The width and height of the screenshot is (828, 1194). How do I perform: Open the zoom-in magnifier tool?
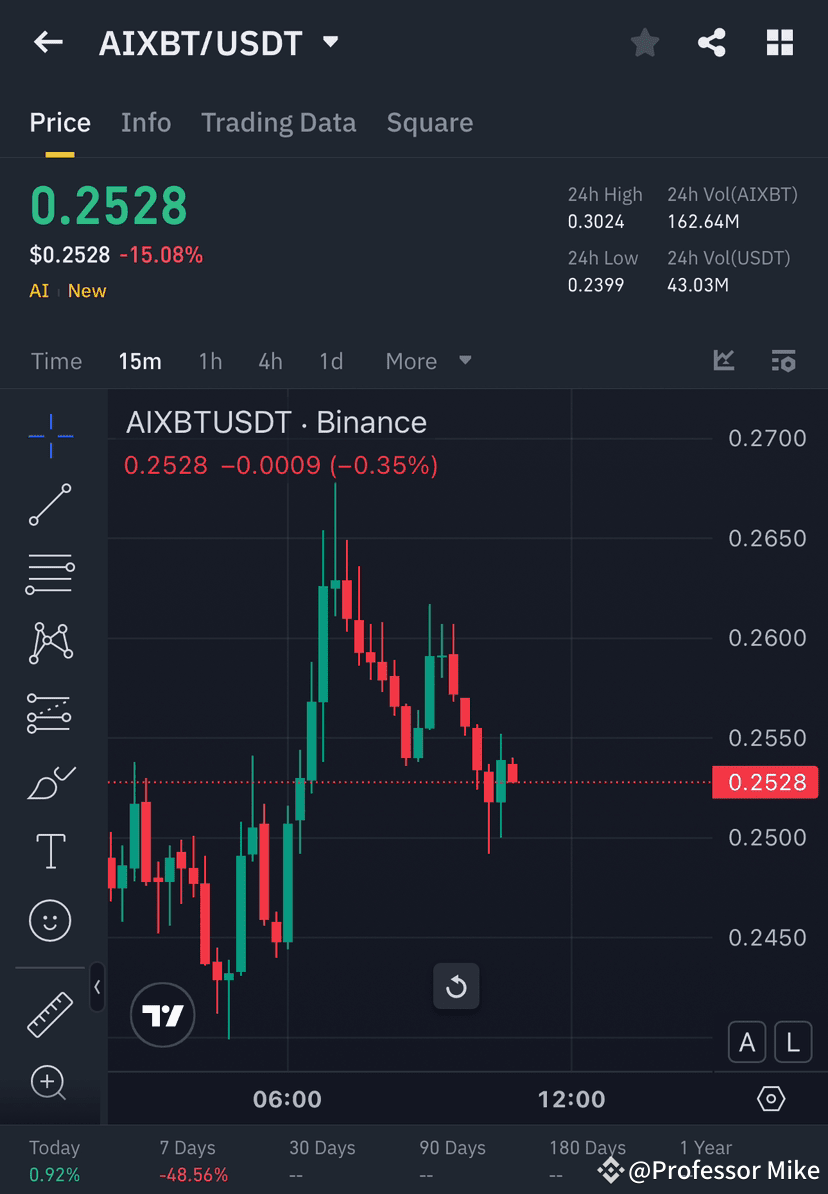click(x=49, y=1083)
